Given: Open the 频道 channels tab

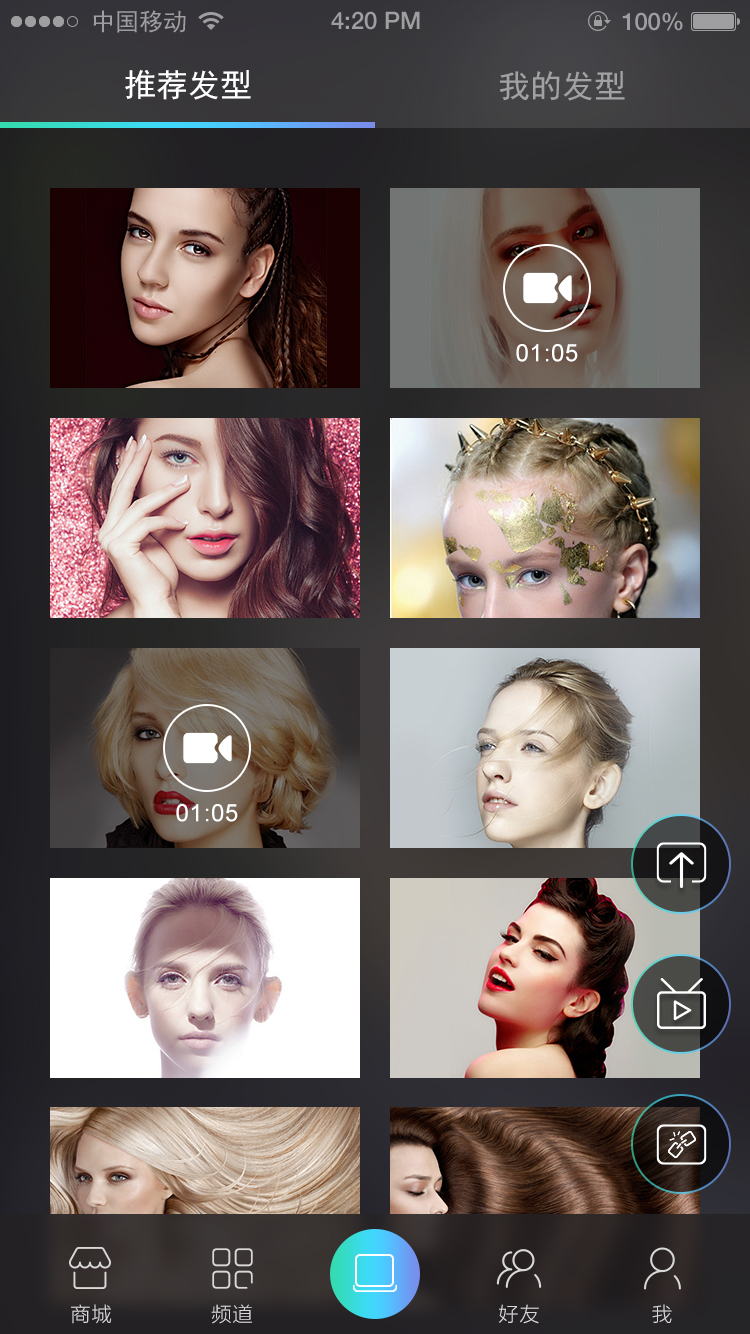Looking at the screenshot, I should [x=232, y=1284].
